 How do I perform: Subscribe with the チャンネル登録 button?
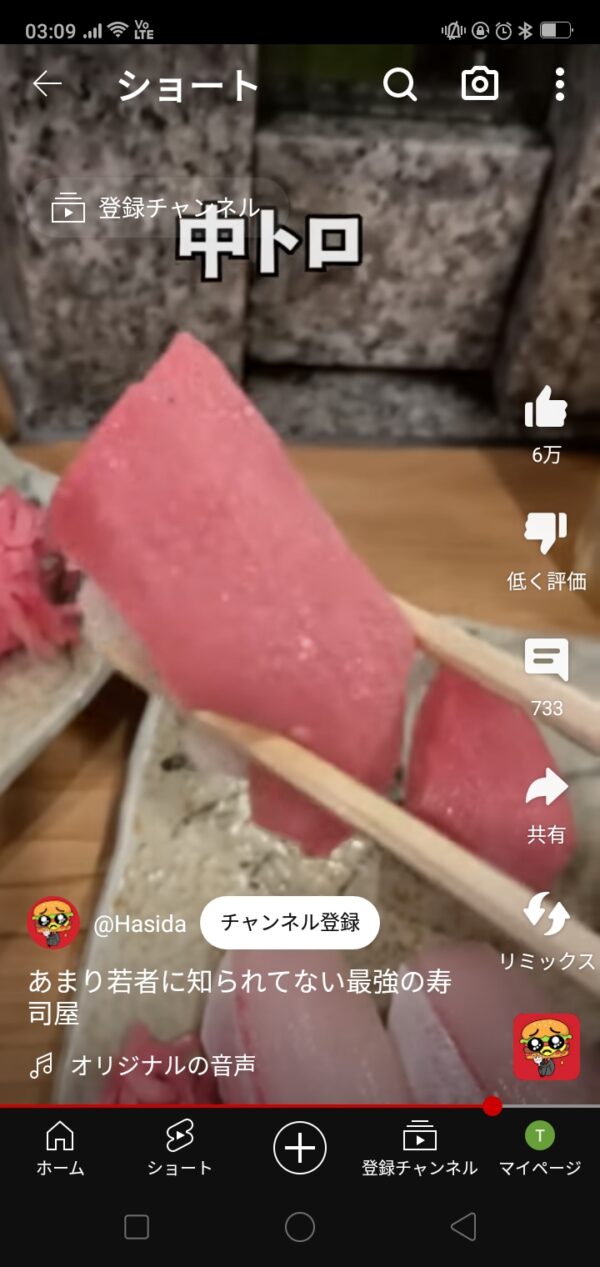[290, 922]
